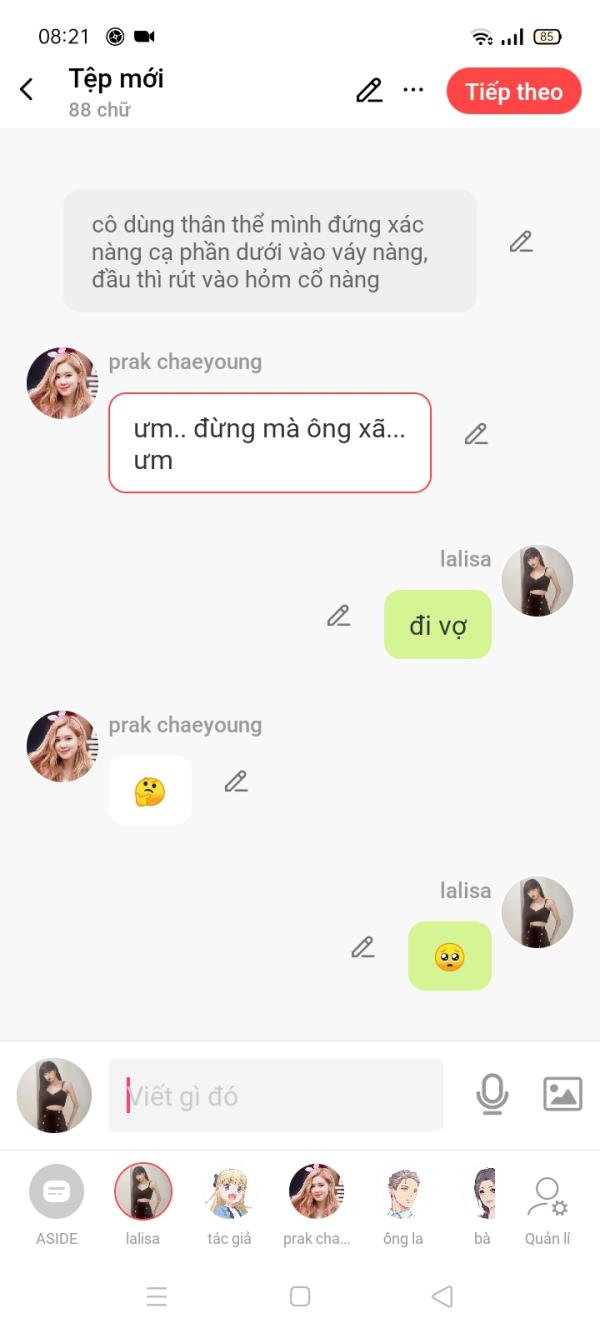
Task: Edit the narration message starting "cô dùng thân thể"
Action: pos(520,242)
